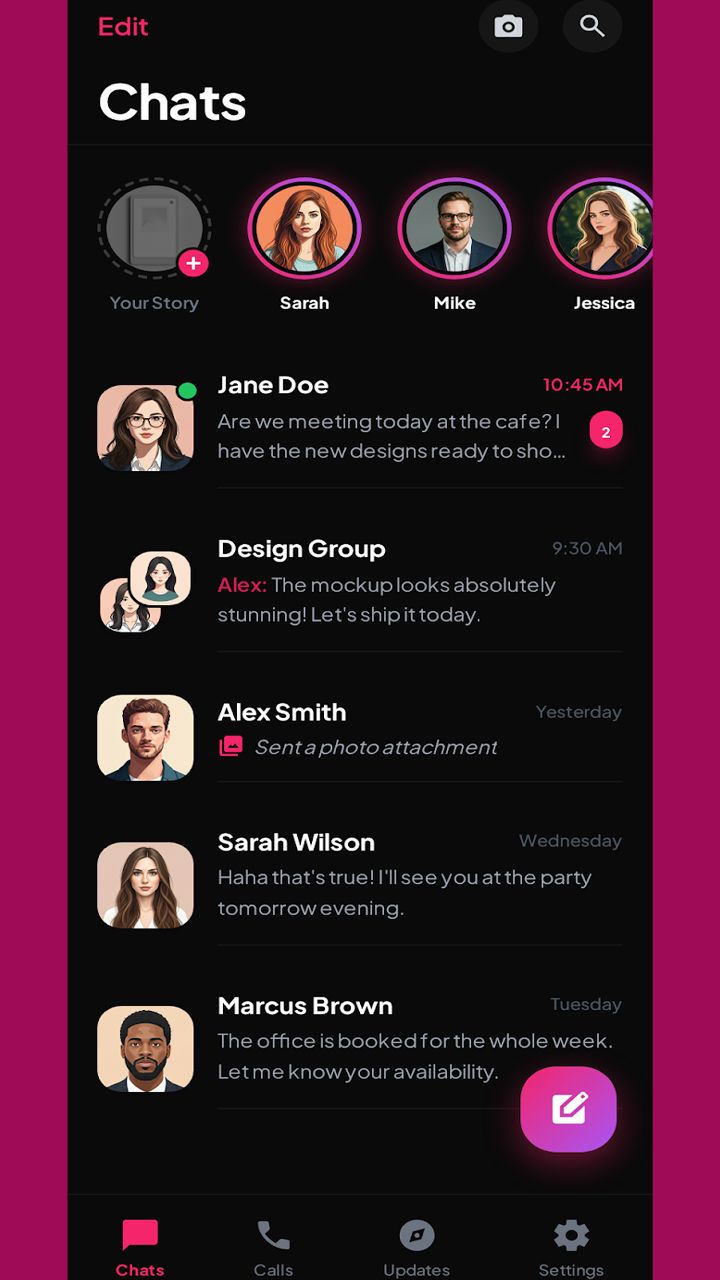The width and height of the screenshot is (720, 1280).
Task: Open the search icon
Action: (x=592, y=27)
